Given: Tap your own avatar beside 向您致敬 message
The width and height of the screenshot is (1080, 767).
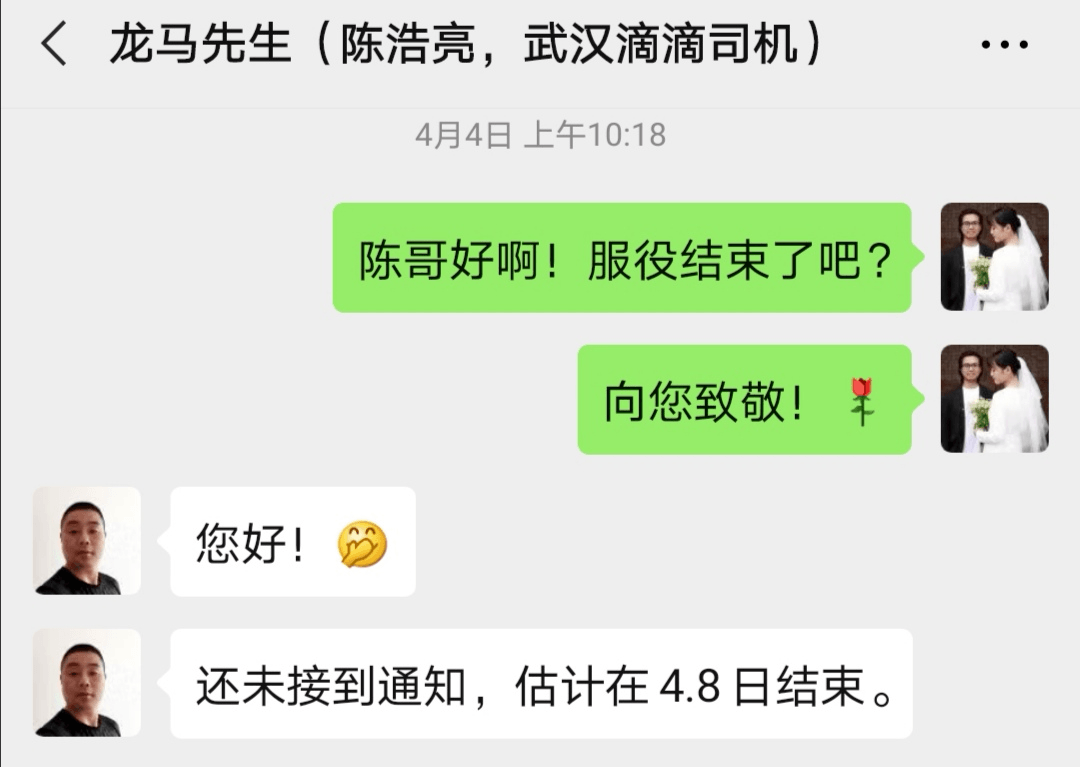Looking at the screenshot, I should click(x=994, y=399).
